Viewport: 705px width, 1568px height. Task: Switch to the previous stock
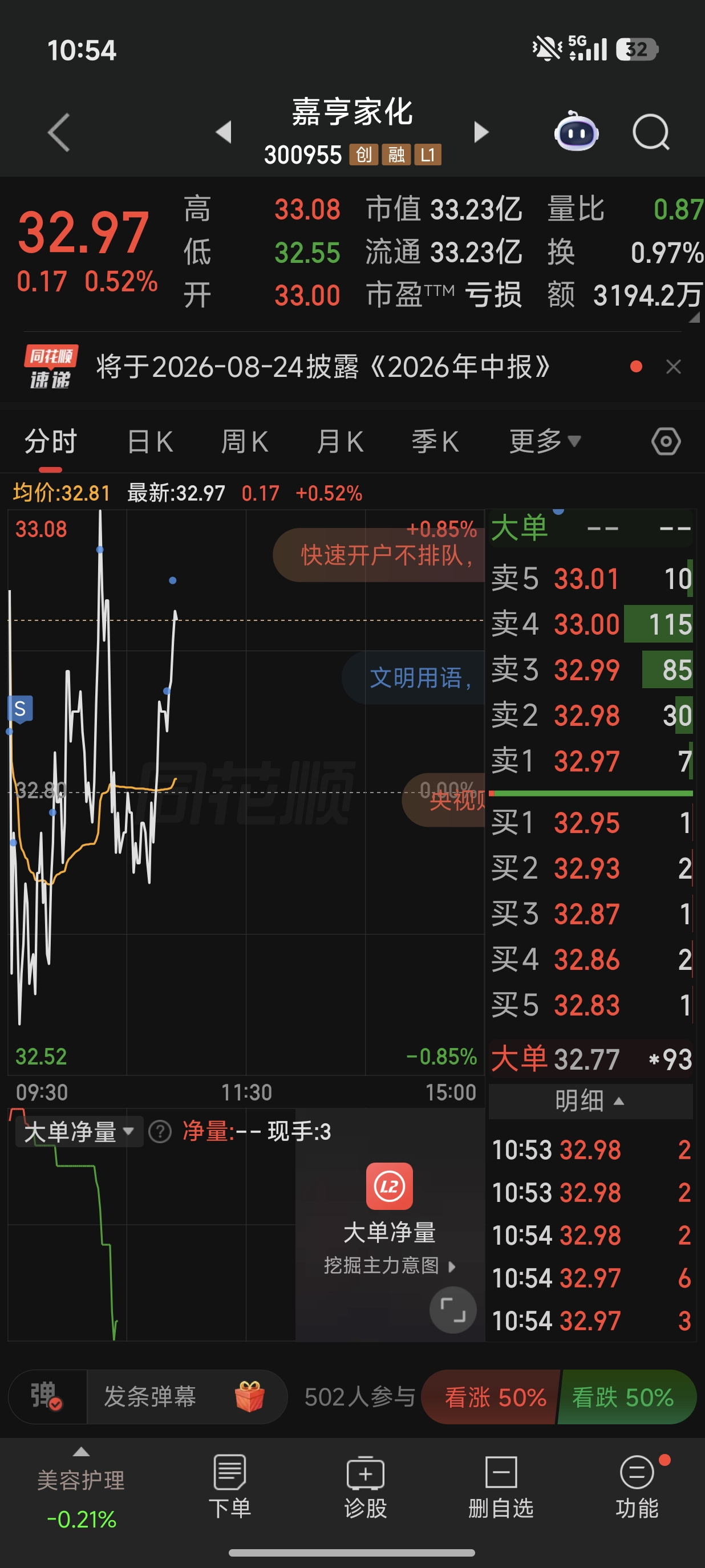[x=224, y=132]
